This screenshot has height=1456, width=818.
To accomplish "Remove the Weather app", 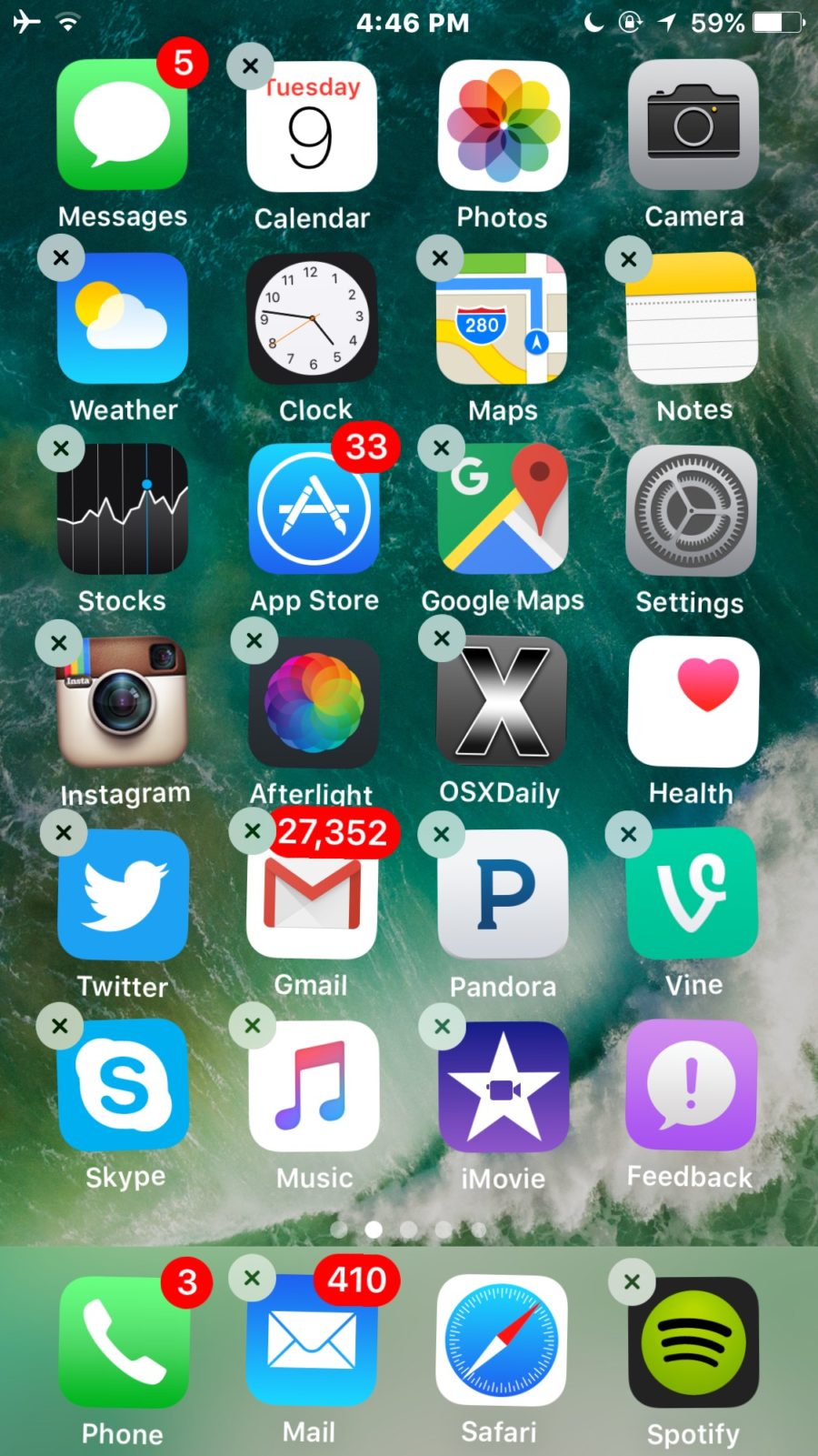I will pyautogui.click(x=61, y=257).
